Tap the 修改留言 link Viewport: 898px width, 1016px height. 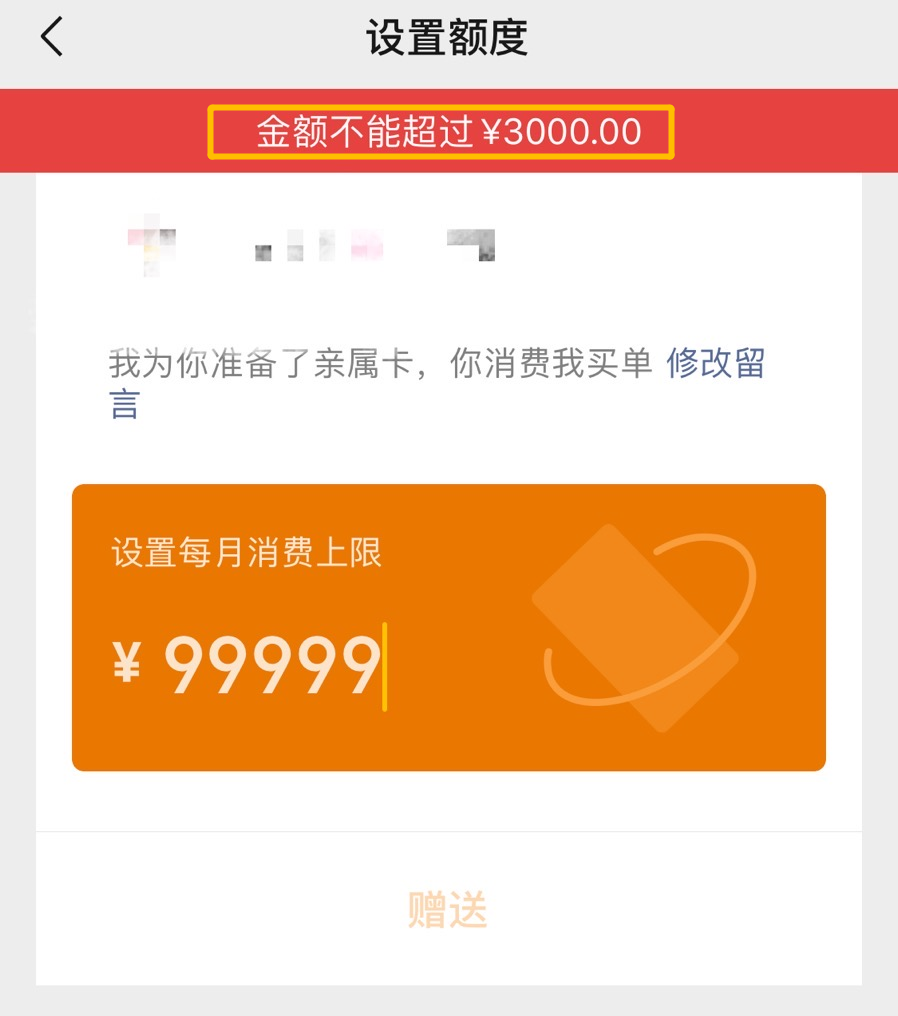tap(715, 364)
